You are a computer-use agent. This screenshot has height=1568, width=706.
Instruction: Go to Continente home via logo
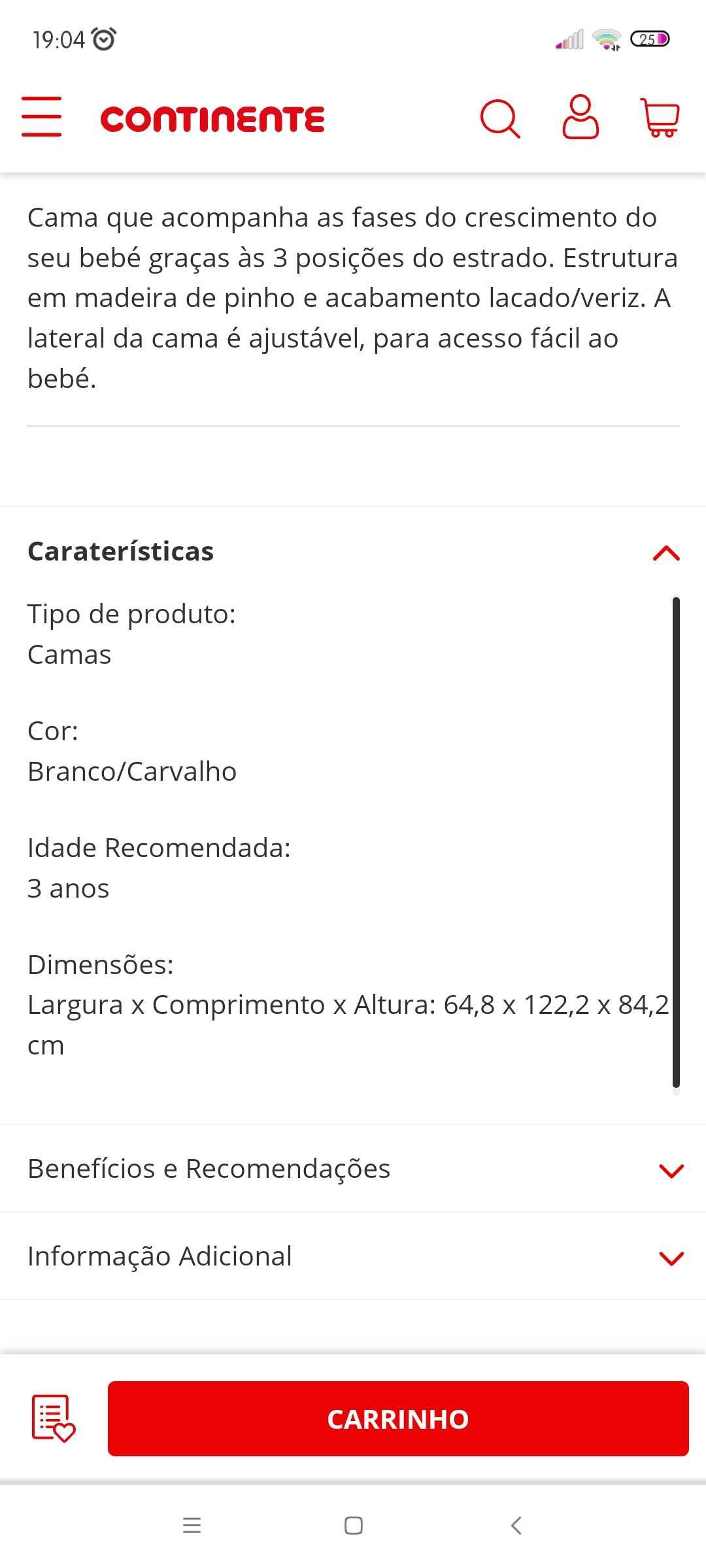[212, 119]
